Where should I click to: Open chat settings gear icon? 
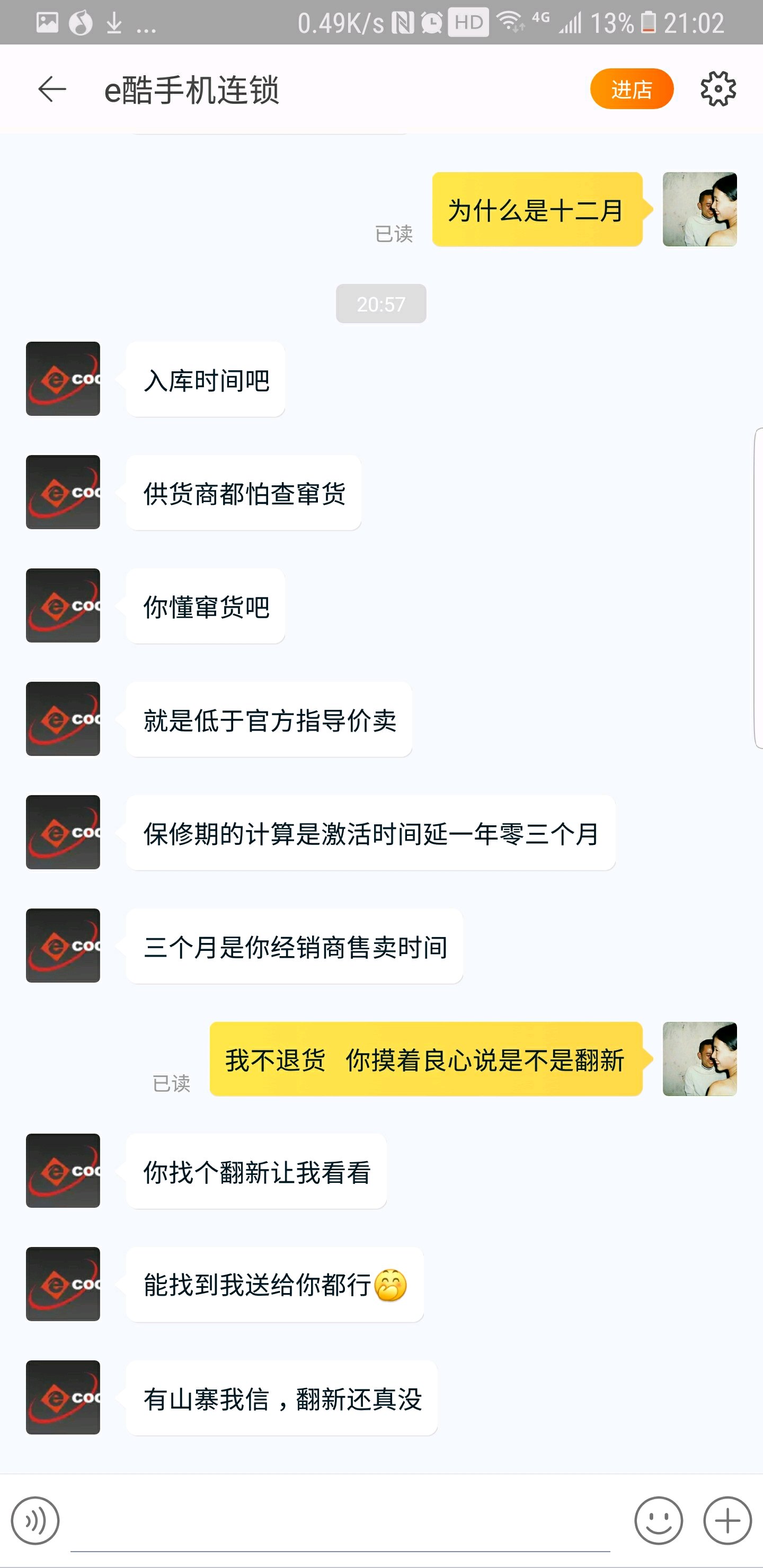click(x=718, y=89)
